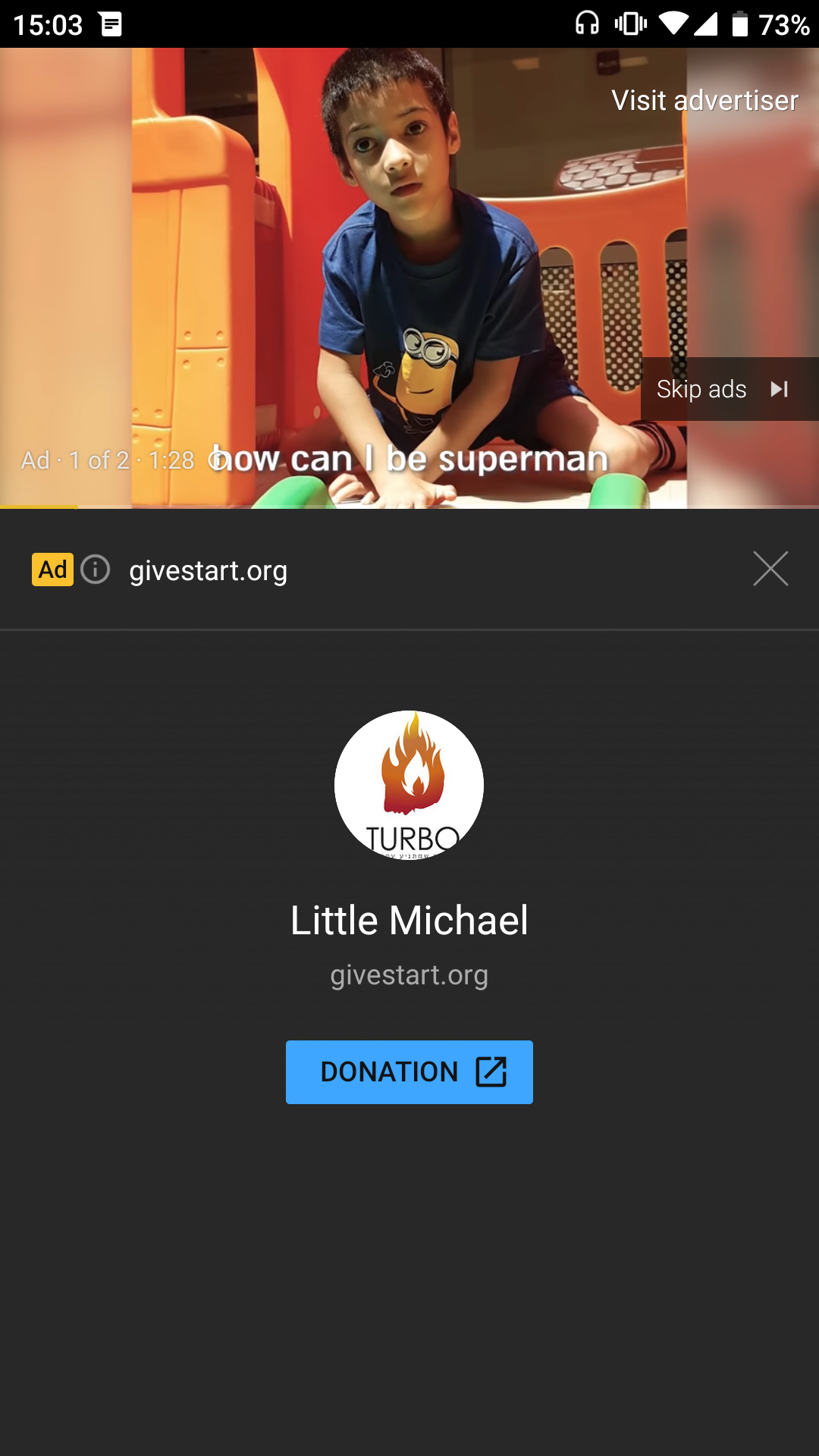The image size is (819, 1456).
Task: Tap the Visit advertiser link
Action: 704,101
